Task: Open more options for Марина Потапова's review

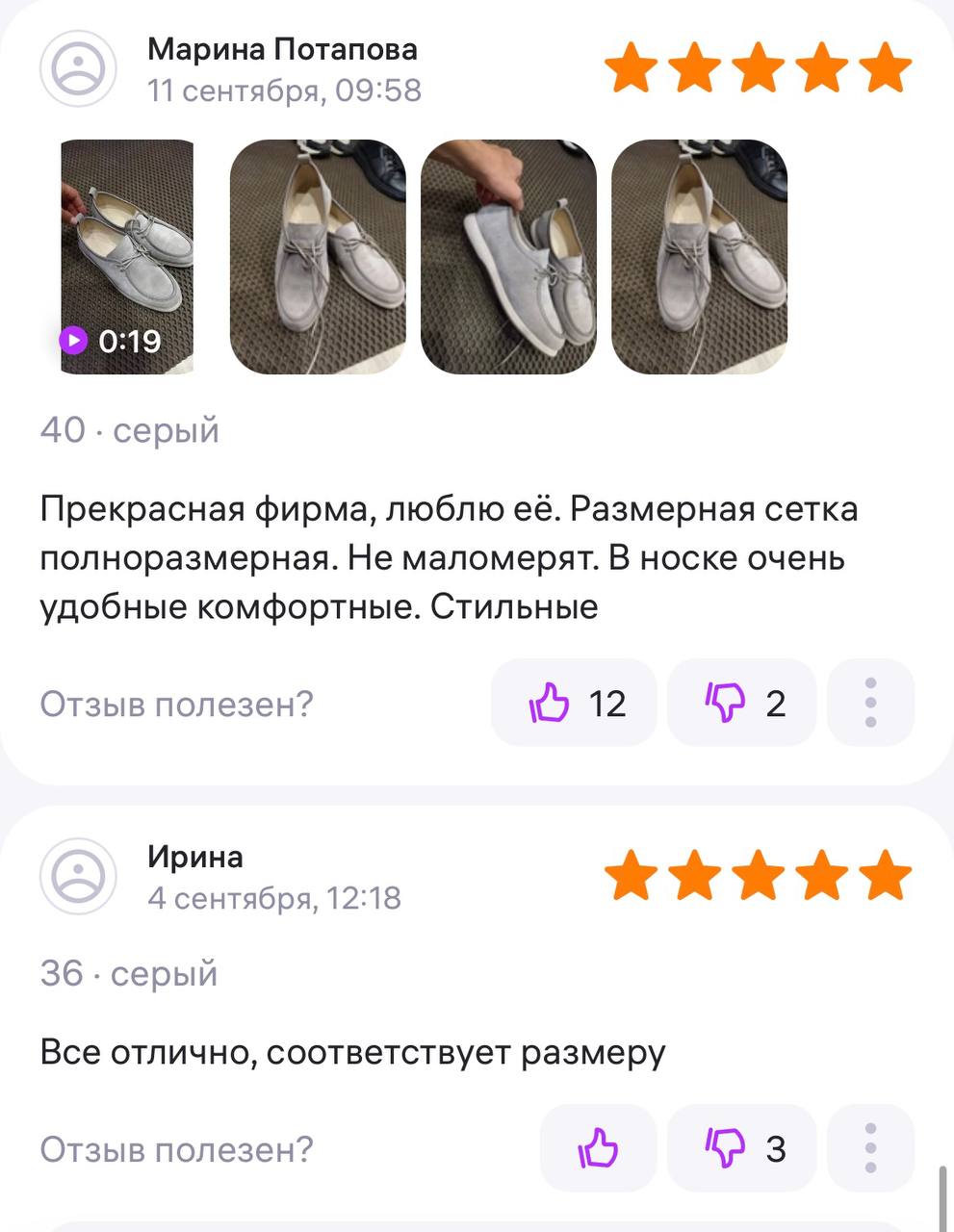Action: point(870,703)
